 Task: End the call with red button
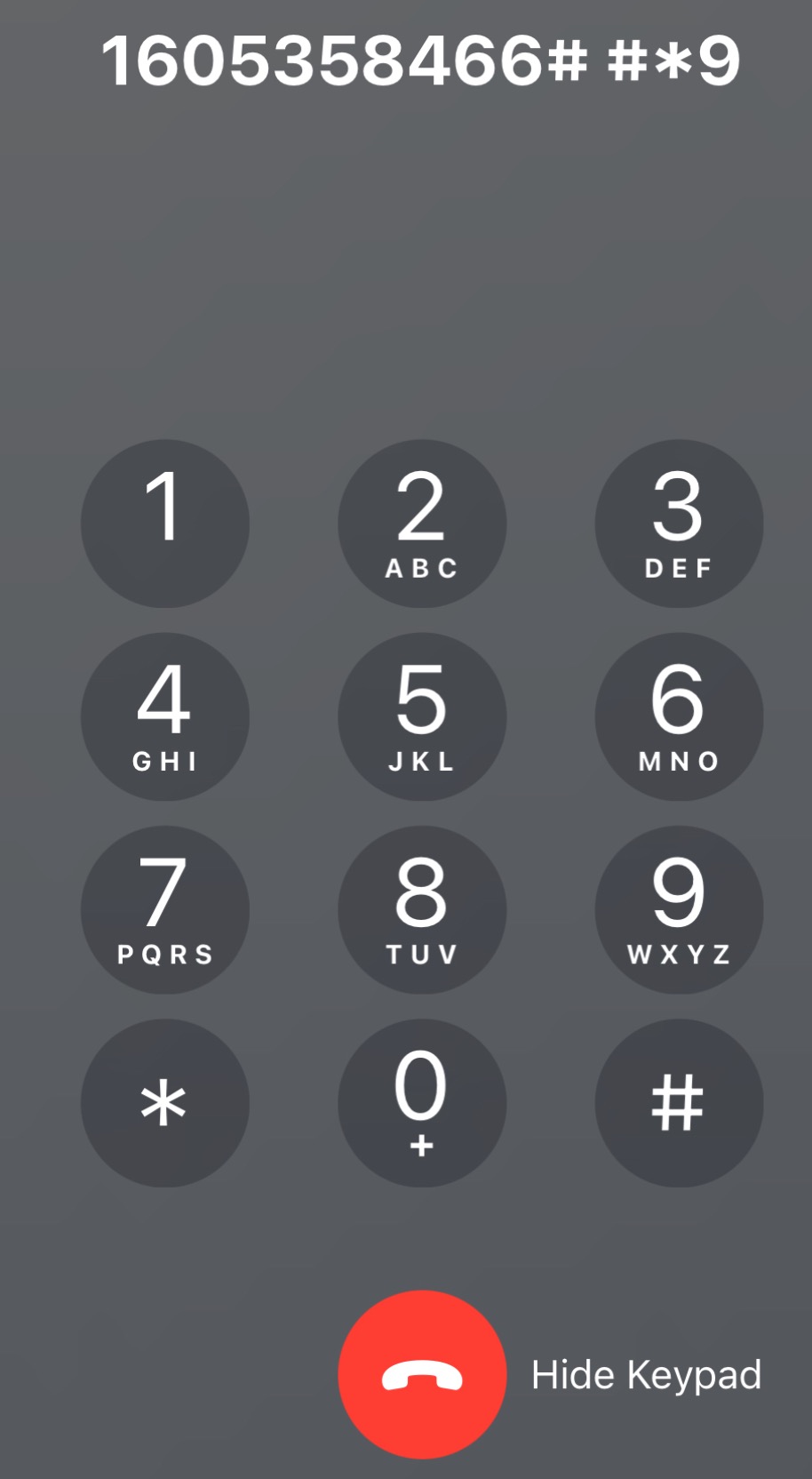(x=422, y=1374)
